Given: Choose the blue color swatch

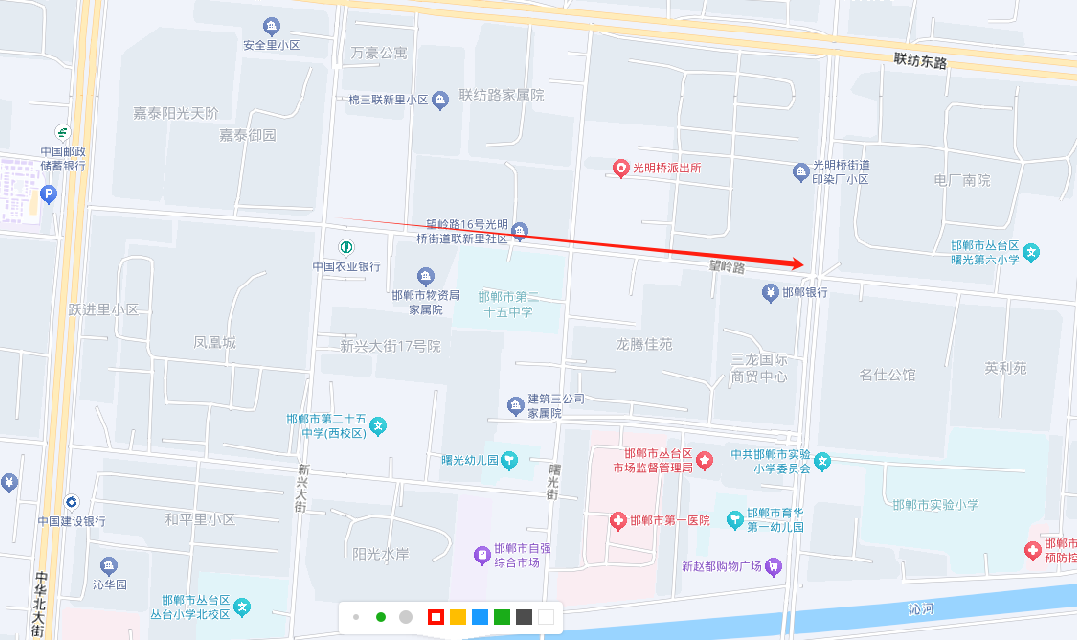Looking at the screenshot, I should (x=480, y=617).
